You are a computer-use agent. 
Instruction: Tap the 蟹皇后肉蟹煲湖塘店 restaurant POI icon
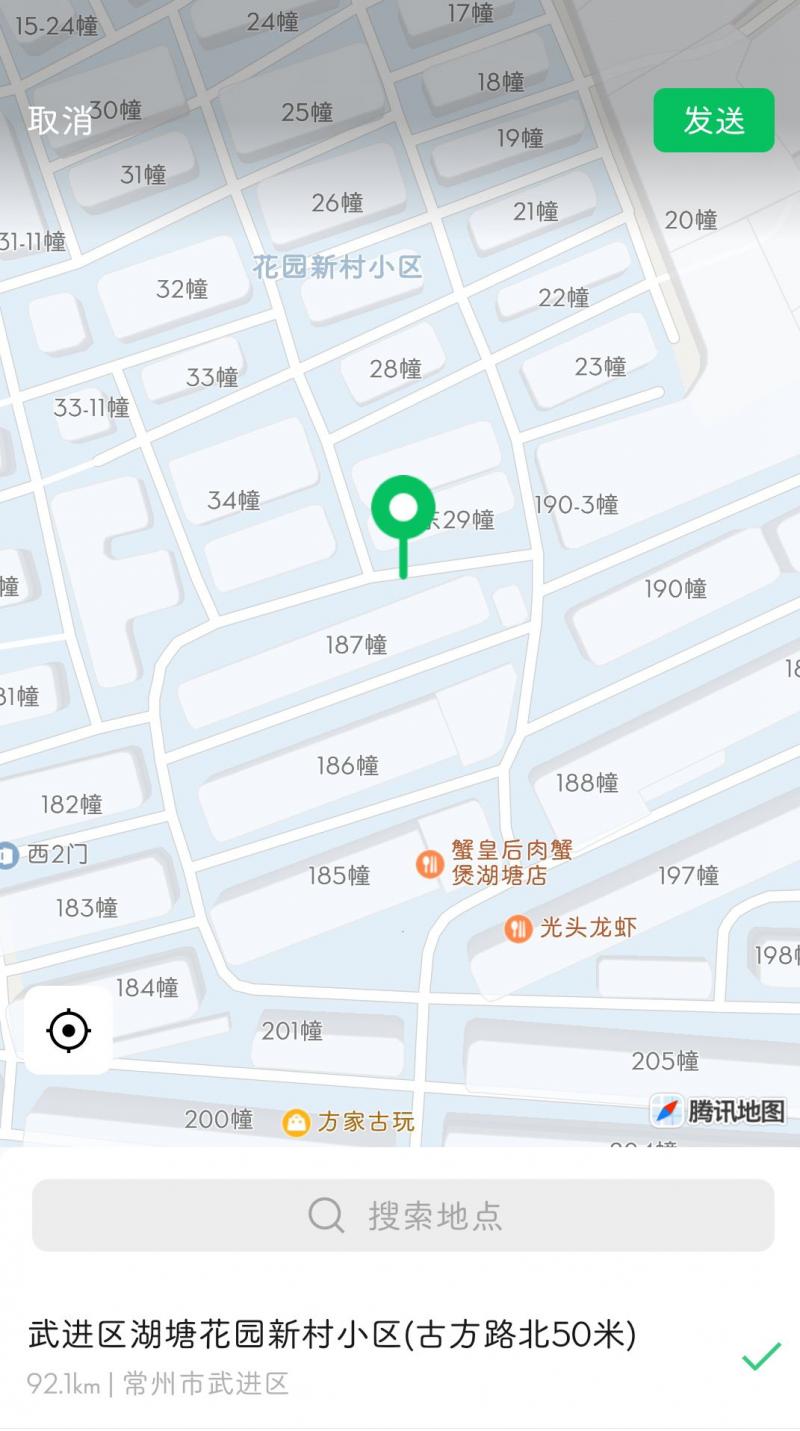click(430, 863)
